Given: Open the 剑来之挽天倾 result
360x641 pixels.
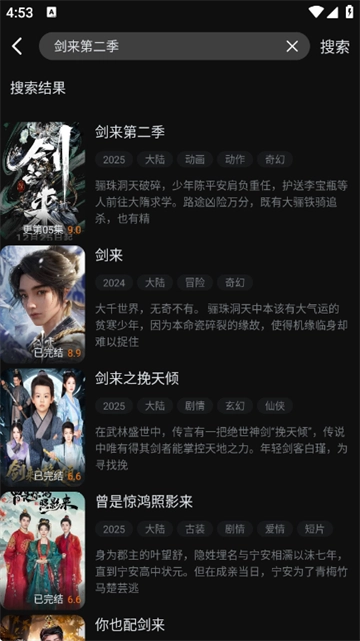Looking at the screenshot, I should click(180, 427).
